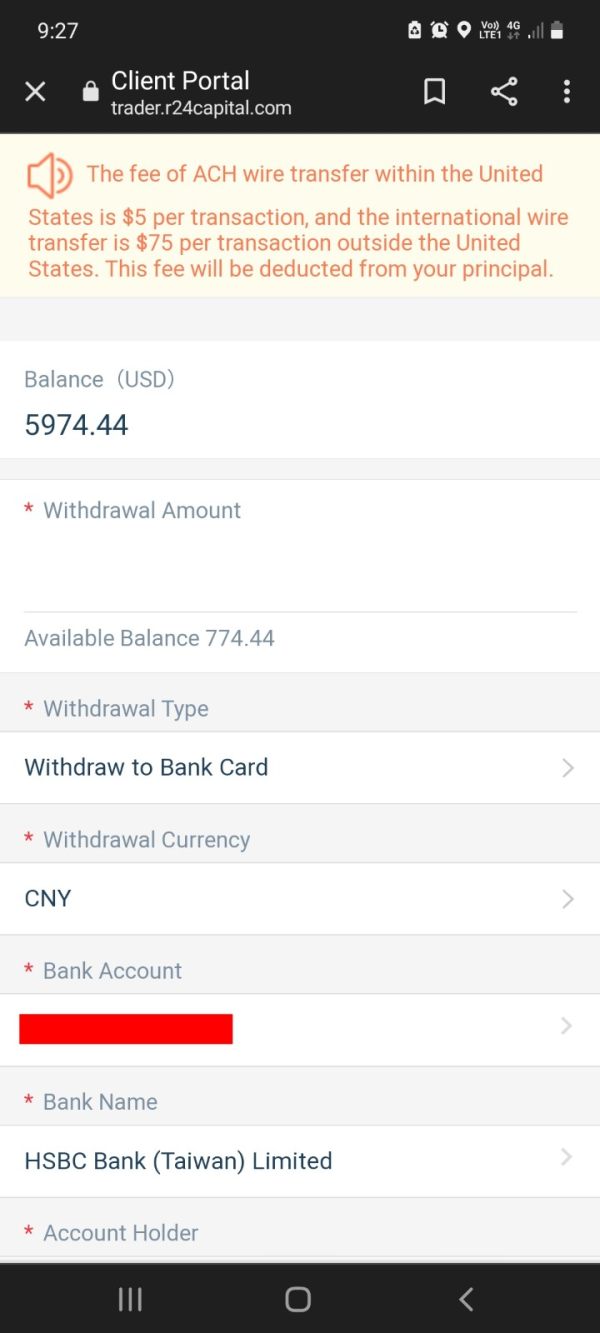Enter a withdrawal amount
The height and width of the screenshot is (1333, 600).
pyautogui.click(x=300, y=571)
